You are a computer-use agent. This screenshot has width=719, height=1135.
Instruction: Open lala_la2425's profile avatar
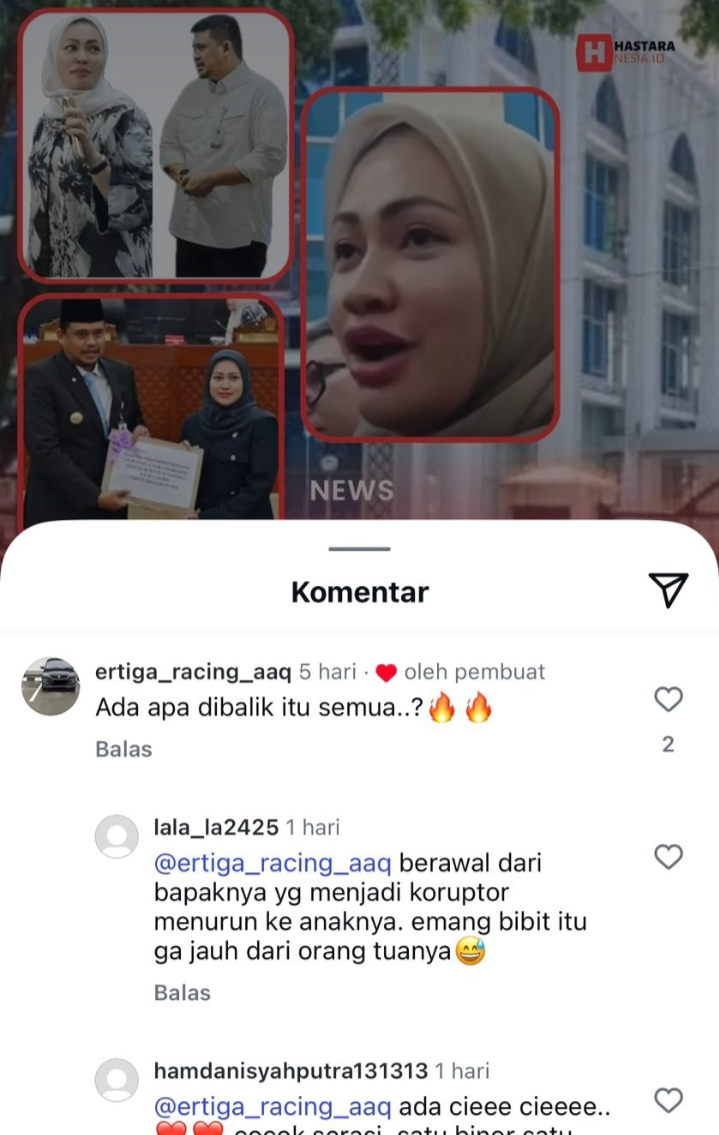117,836
